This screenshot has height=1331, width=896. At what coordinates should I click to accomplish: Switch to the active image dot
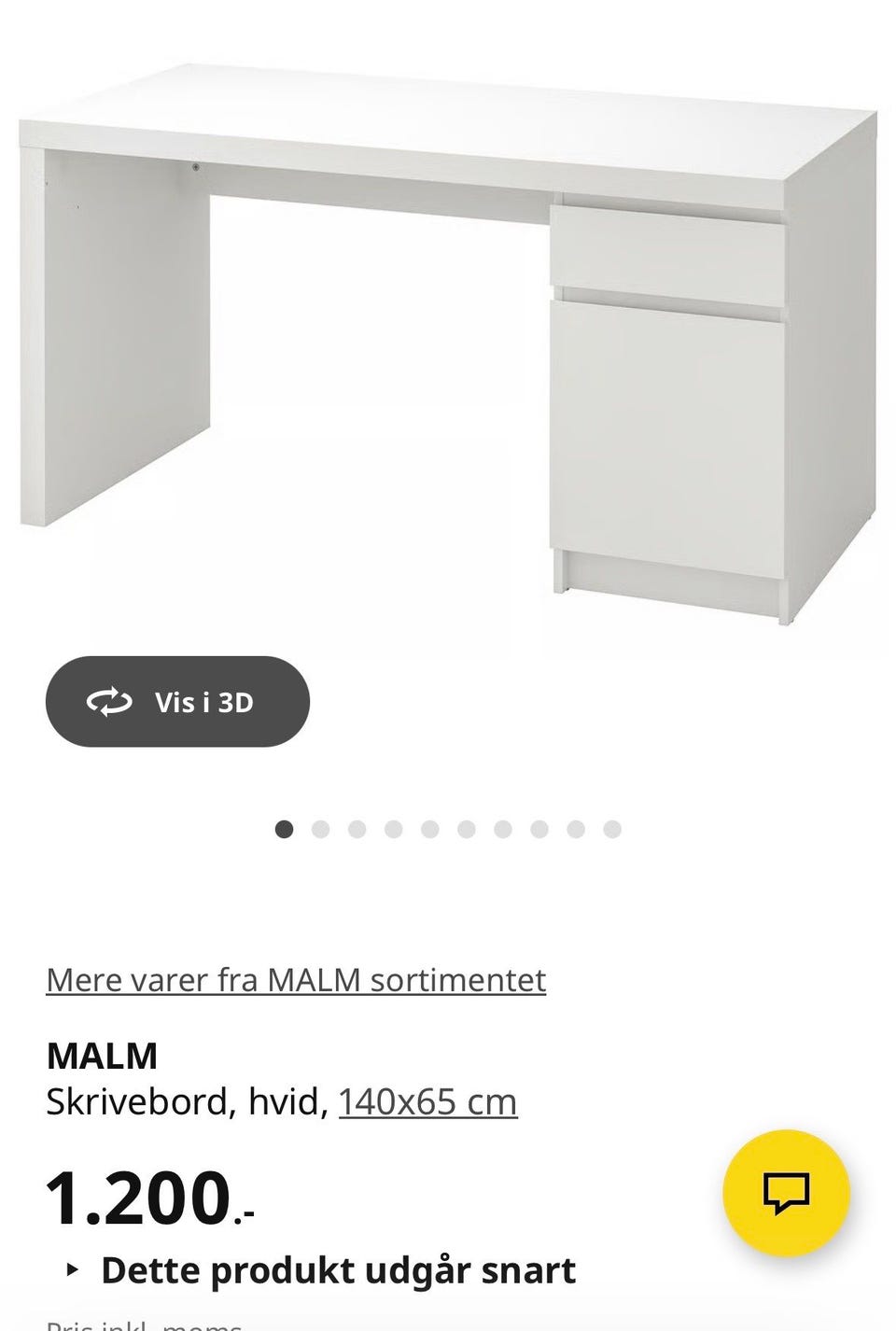click(x=282, y=826)
